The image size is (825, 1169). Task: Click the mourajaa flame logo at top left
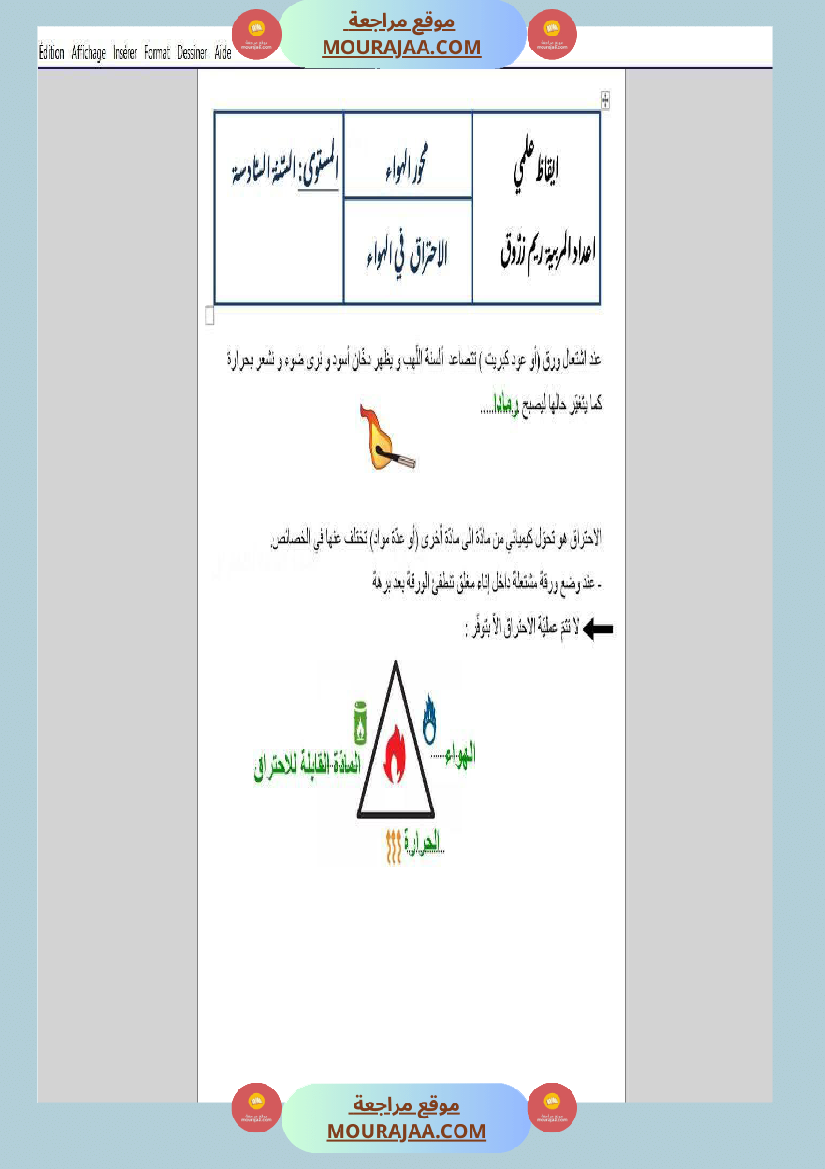click(x=256, y=33)
